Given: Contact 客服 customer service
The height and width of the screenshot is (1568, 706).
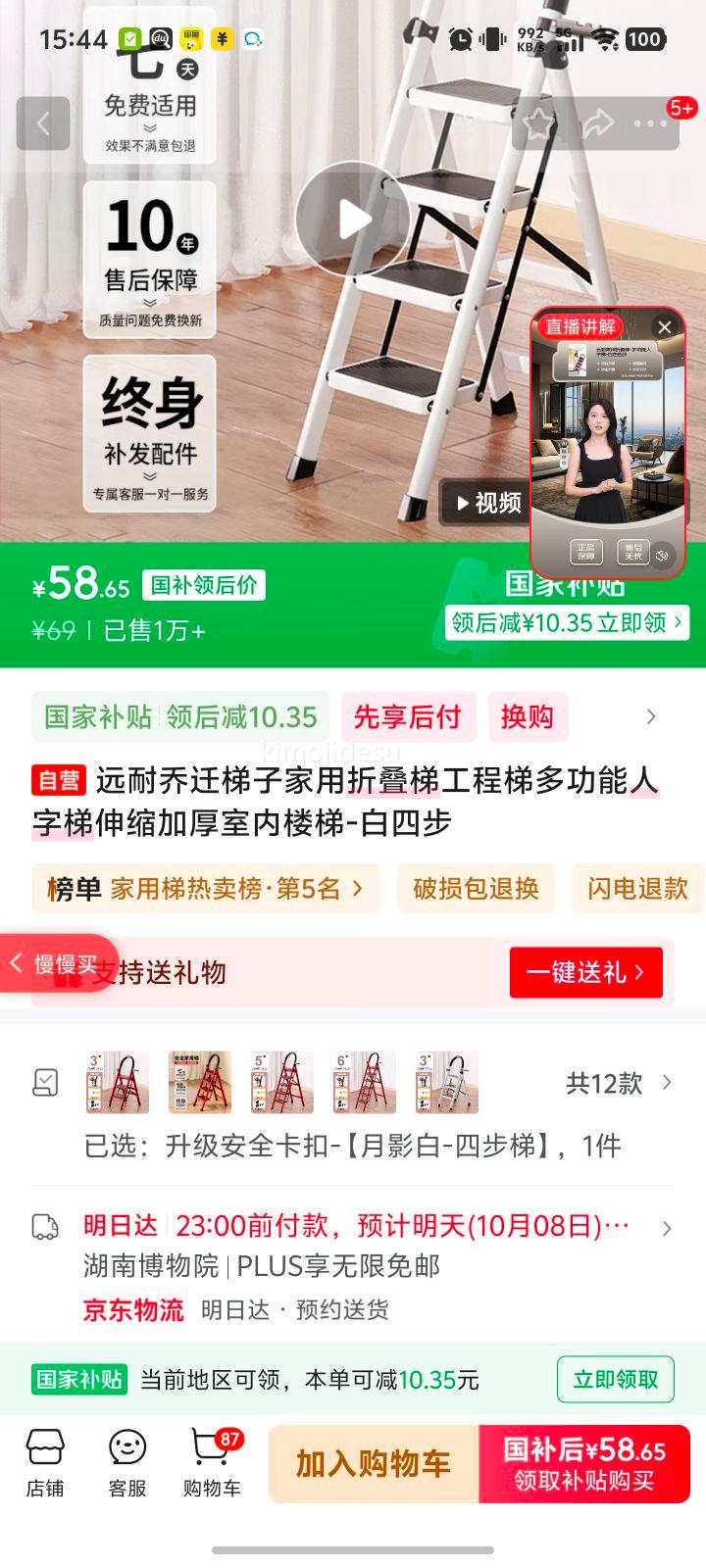Looking at the screenshot, I should 127,1463.
